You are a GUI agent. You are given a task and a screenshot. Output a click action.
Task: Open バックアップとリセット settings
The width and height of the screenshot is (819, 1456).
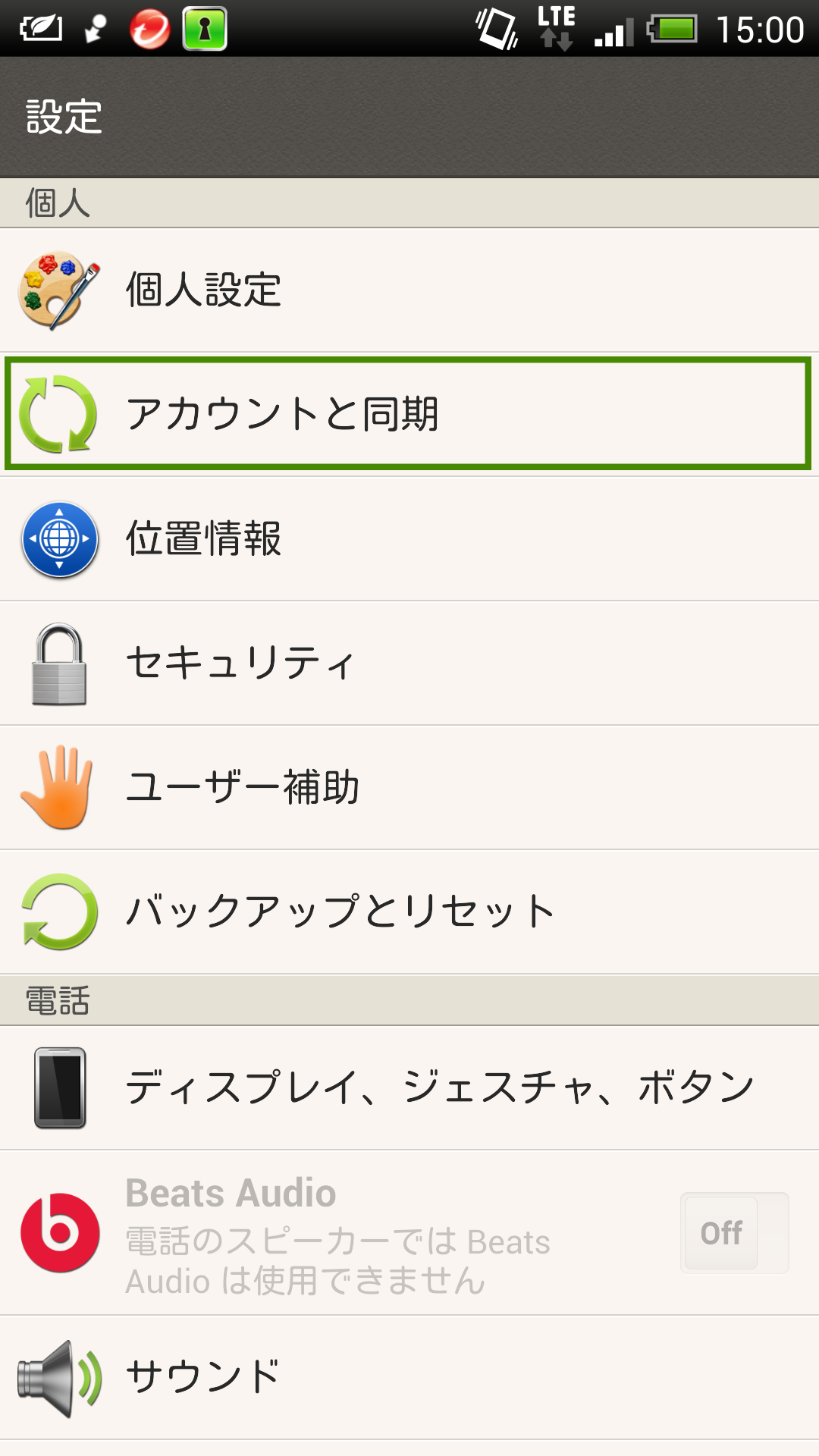[409, 912]
